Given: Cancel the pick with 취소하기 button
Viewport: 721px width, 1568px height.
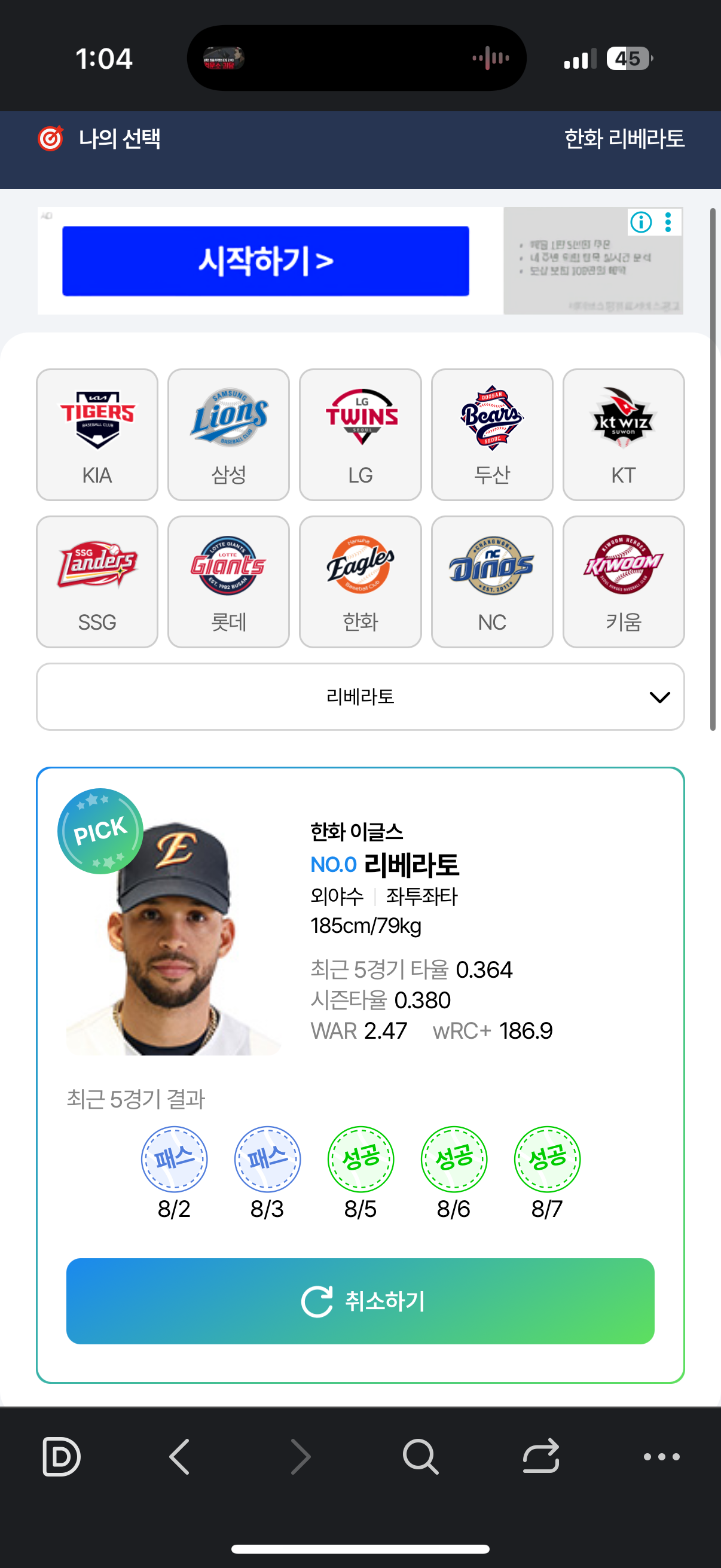Looking at the screenshot, I should point(360,1301).
